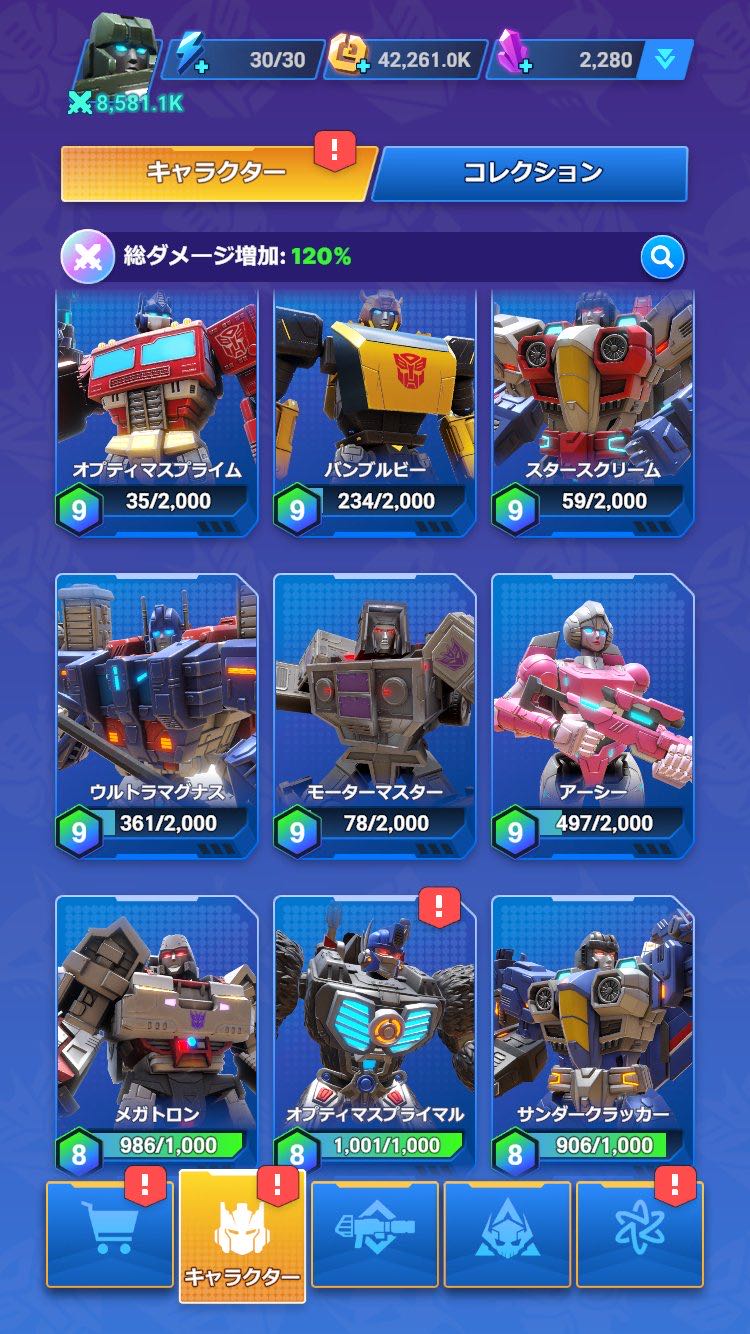Open the character search magnifier
Viewport: 750px width, 1334px height.
[662, 258]
